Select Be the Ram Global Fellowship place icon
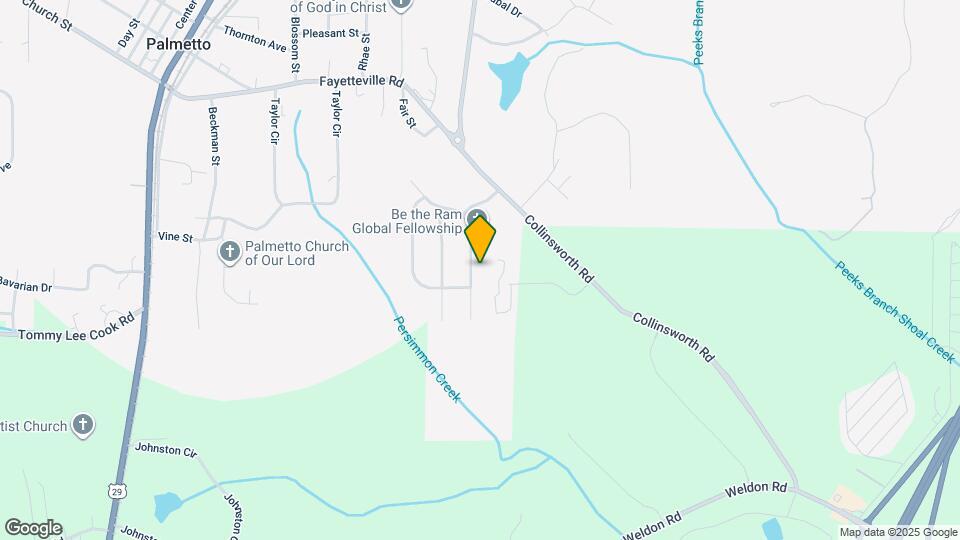 [x=477, y=217]
